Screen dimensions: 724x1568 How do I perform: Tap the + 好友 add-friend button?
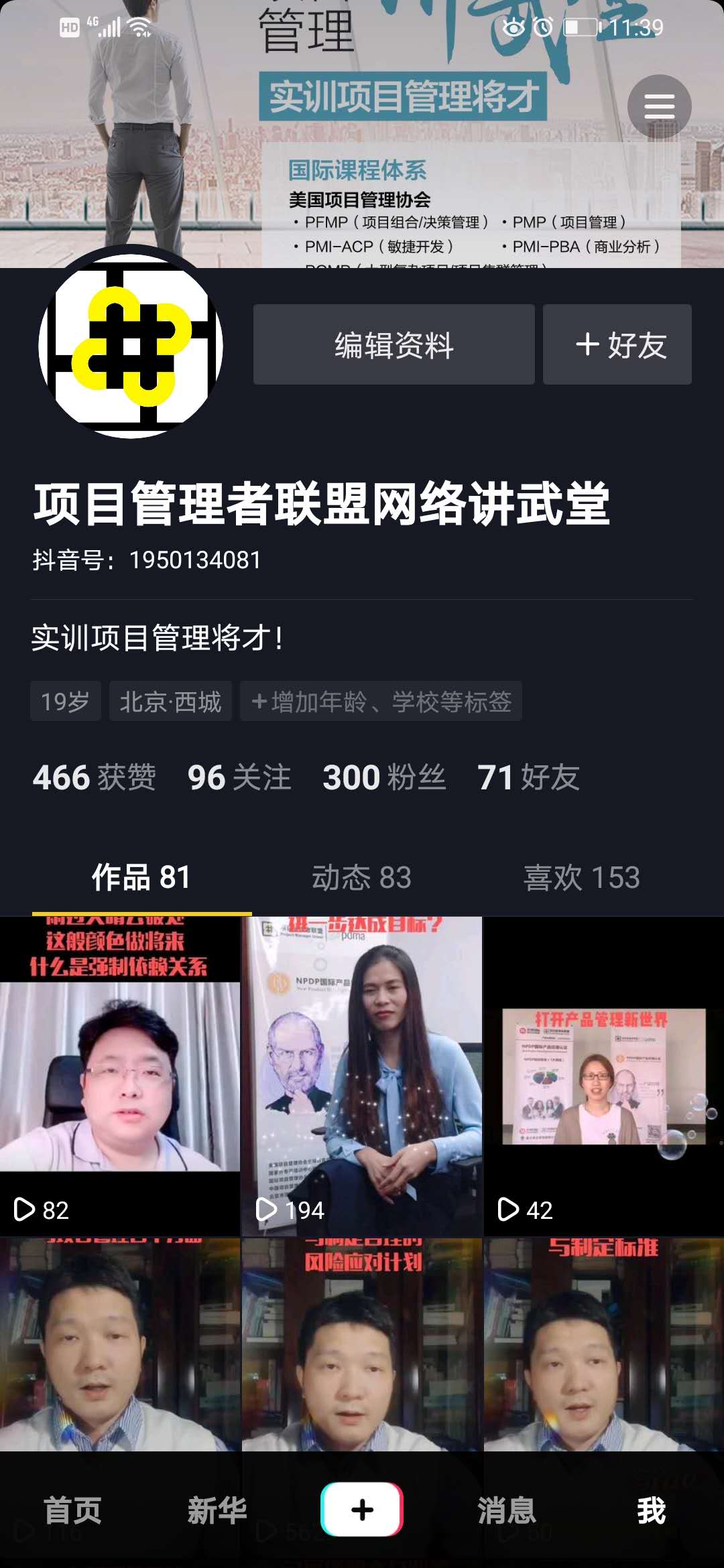pyautogui.click(x=617, y=344)
